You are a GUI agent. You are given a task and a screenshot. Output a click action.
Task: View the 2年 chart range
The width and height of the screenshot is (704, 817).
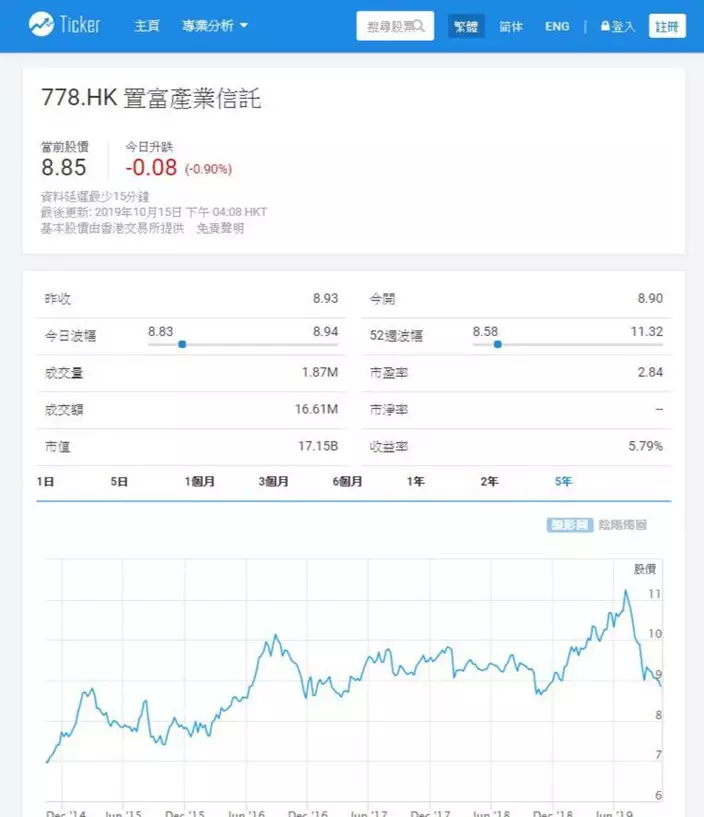(x=489, y=481)
